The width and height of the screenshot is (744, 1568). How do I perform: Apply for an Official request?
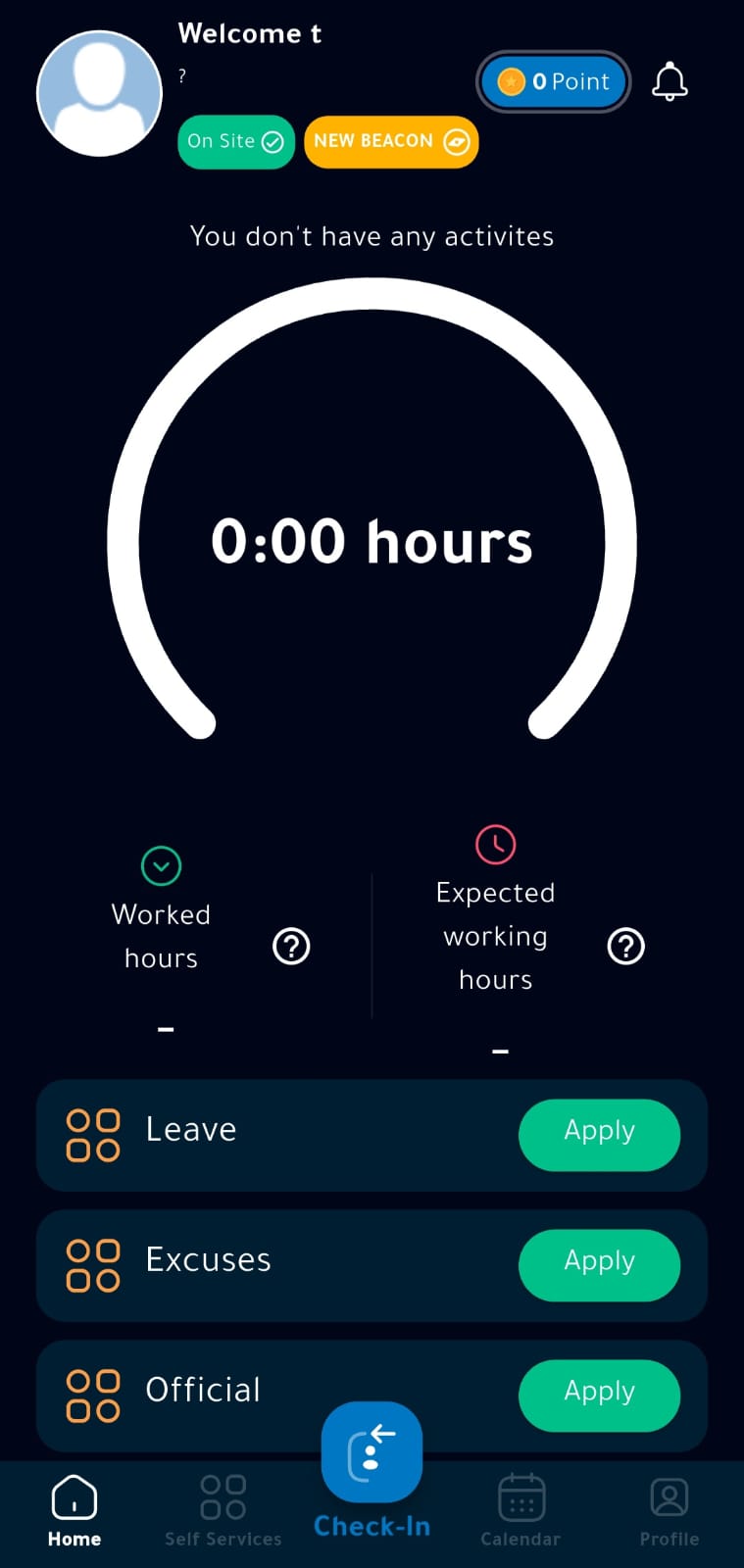click(x=599, y=1395)
